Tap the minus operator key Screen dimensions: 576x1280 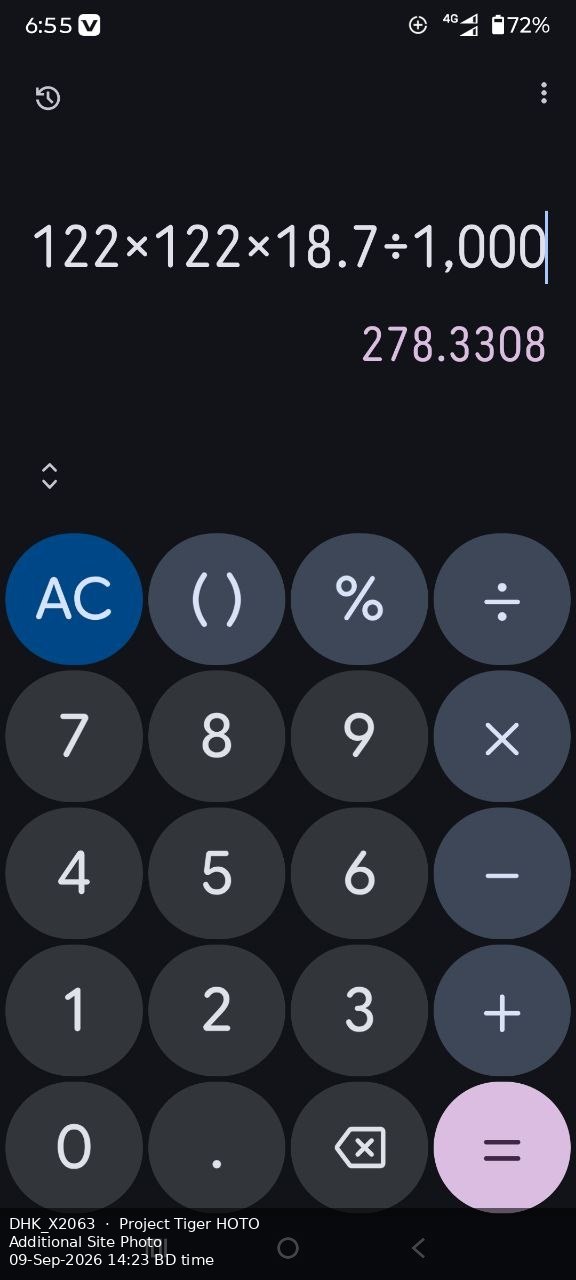click(502, 873)
